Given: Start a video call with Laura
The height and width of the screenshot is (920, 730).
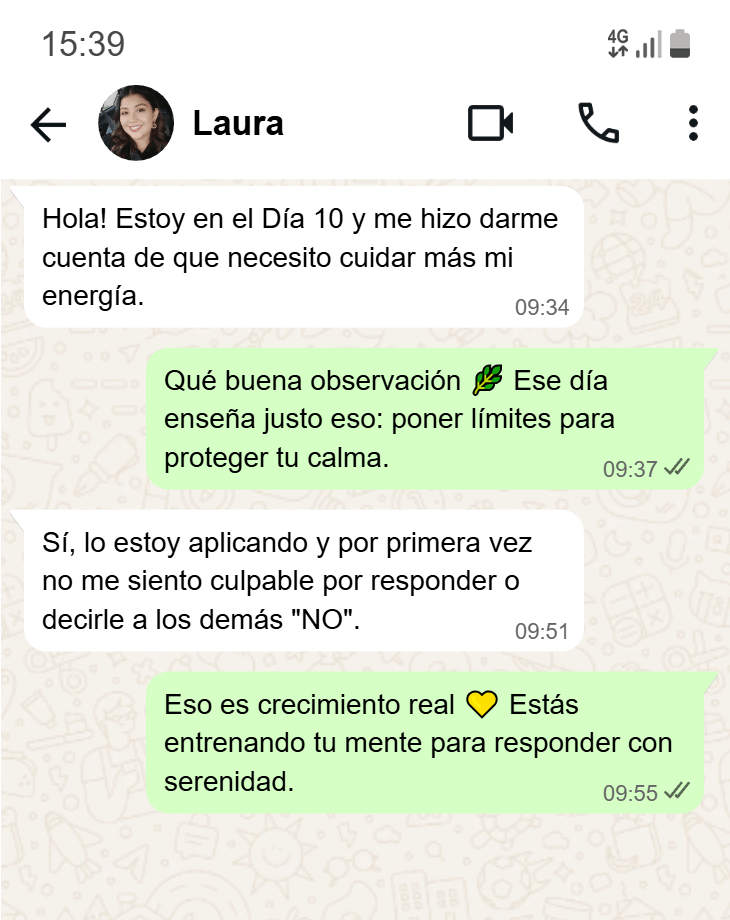Looking at the screenshot, I should [492, 123].
